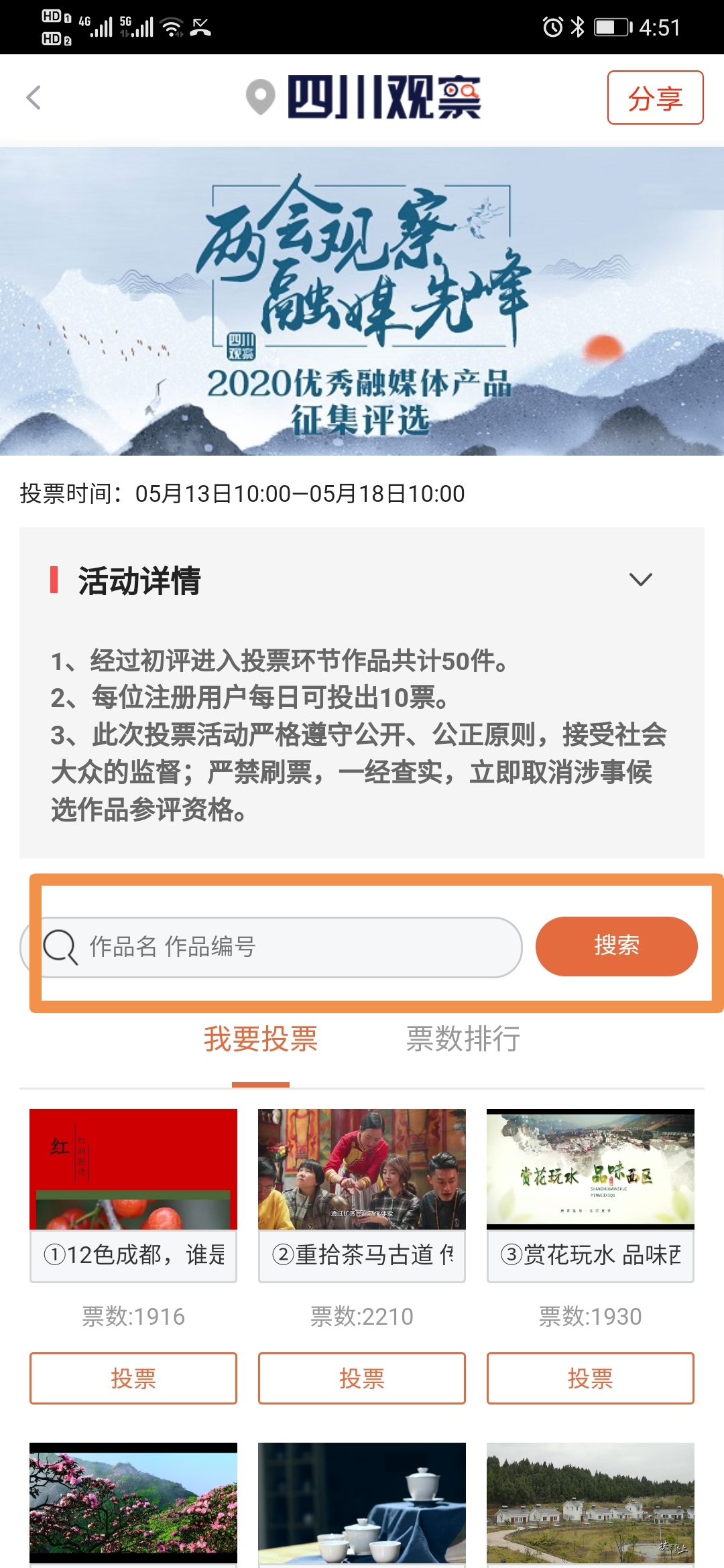Open entry ①12色成都
The image size is (724, 1568).
coord(133,1195)
